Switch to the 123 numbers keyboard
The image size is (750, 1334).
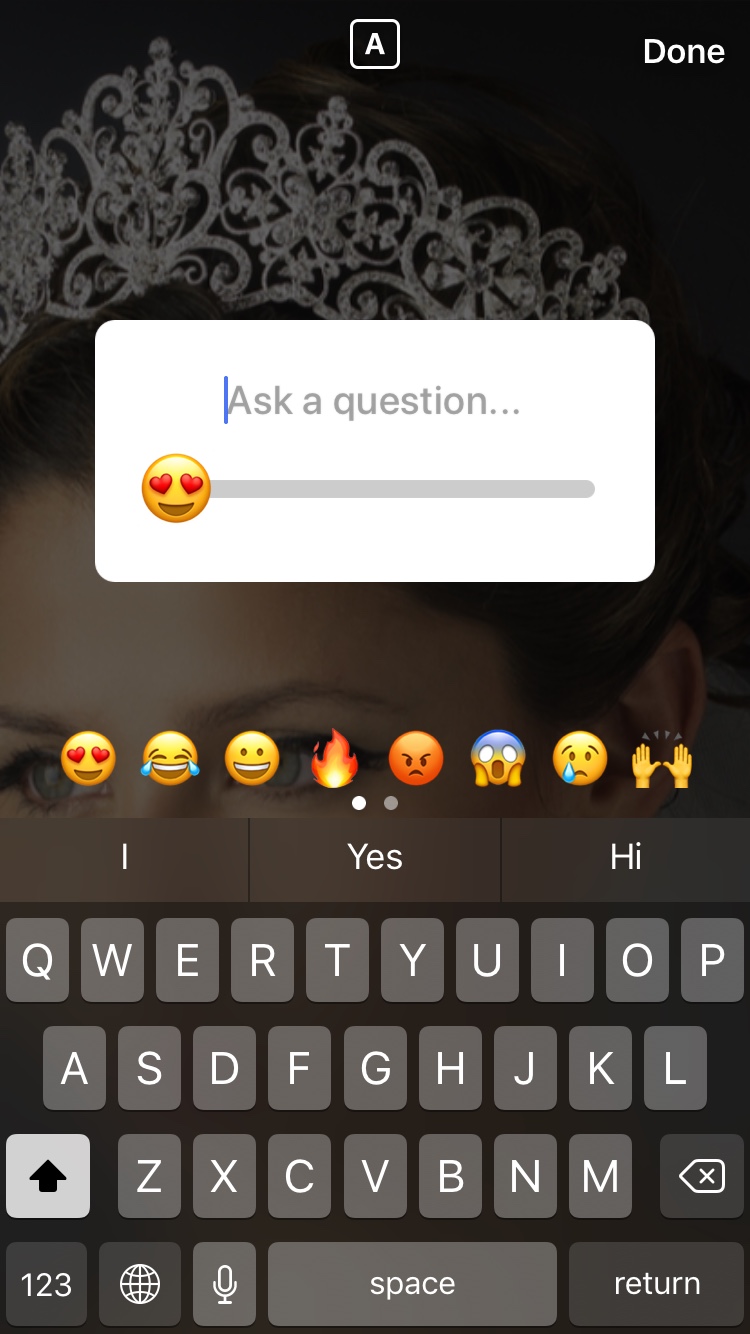click(x=46, y=1284)
